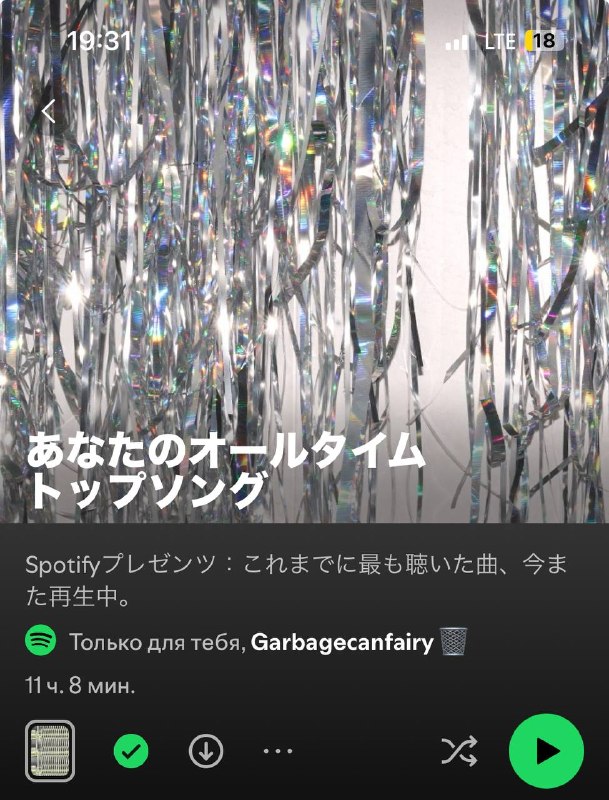Screen dimensions: 609x800
Task: Download the playlist for offline listening
Action: [206, 751]
